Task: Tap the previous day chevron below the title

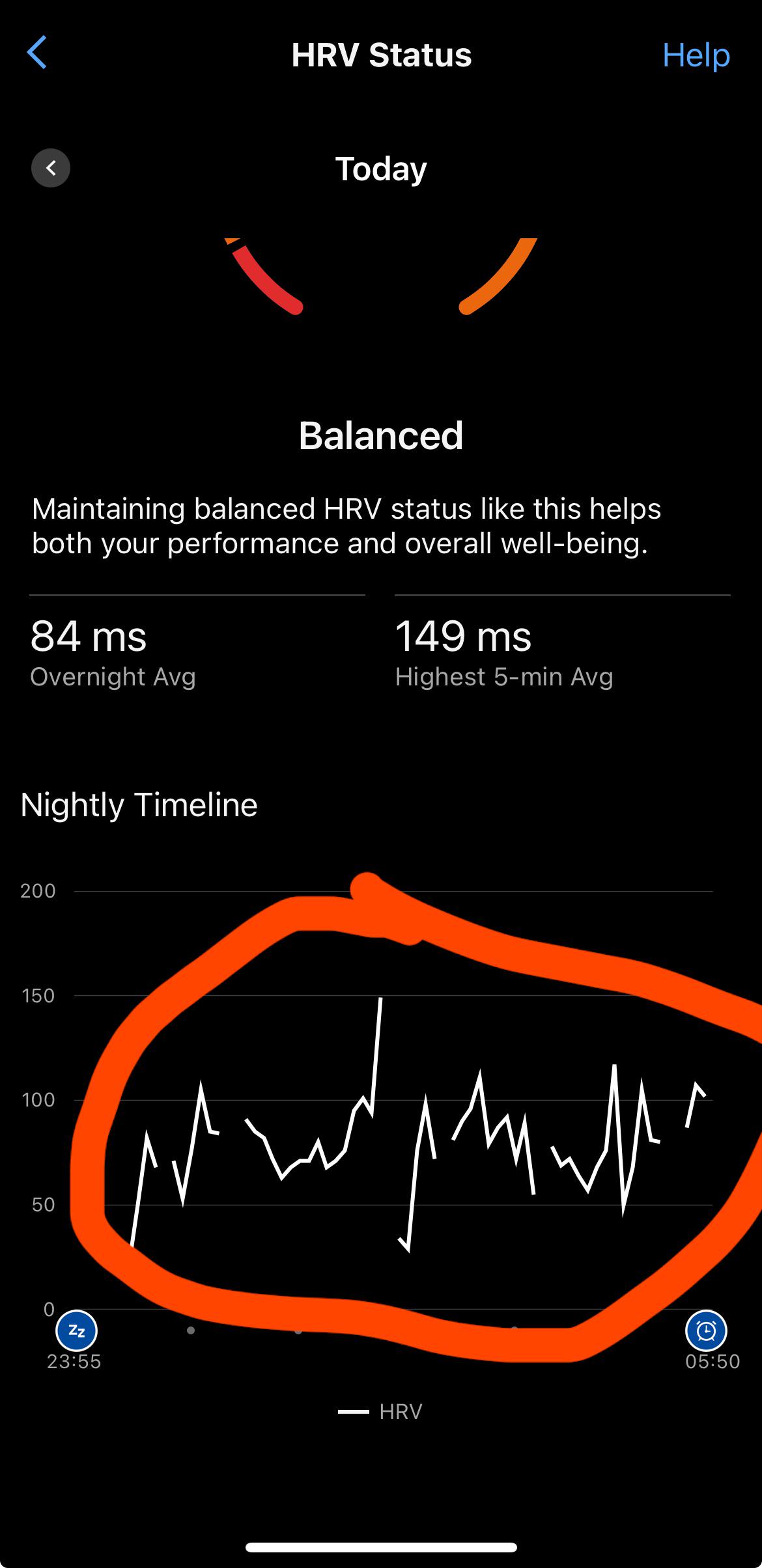Action: 50,167
